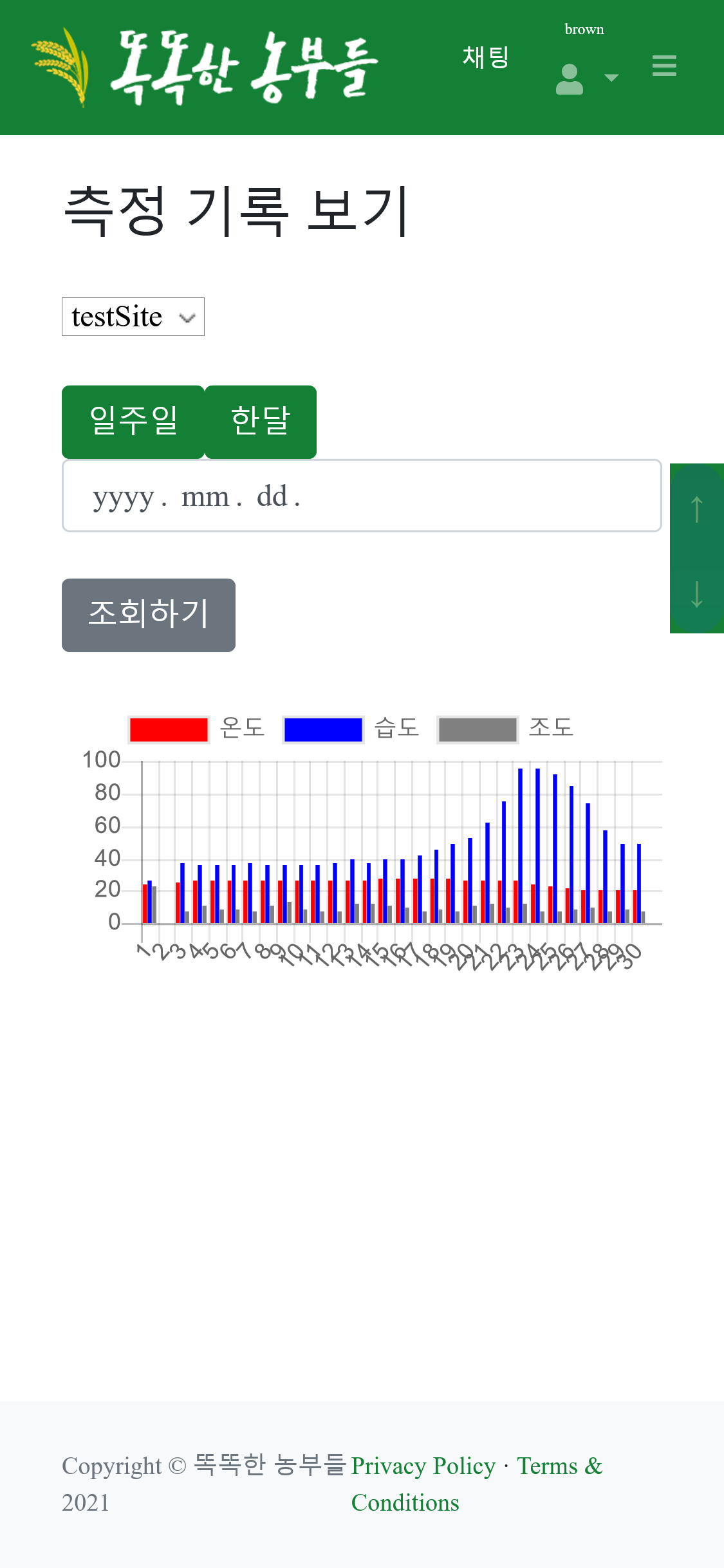This screenshot has height=1568, width=724.
Task: Tap the 조회하기 search button
Action: [x=149, y=615]
